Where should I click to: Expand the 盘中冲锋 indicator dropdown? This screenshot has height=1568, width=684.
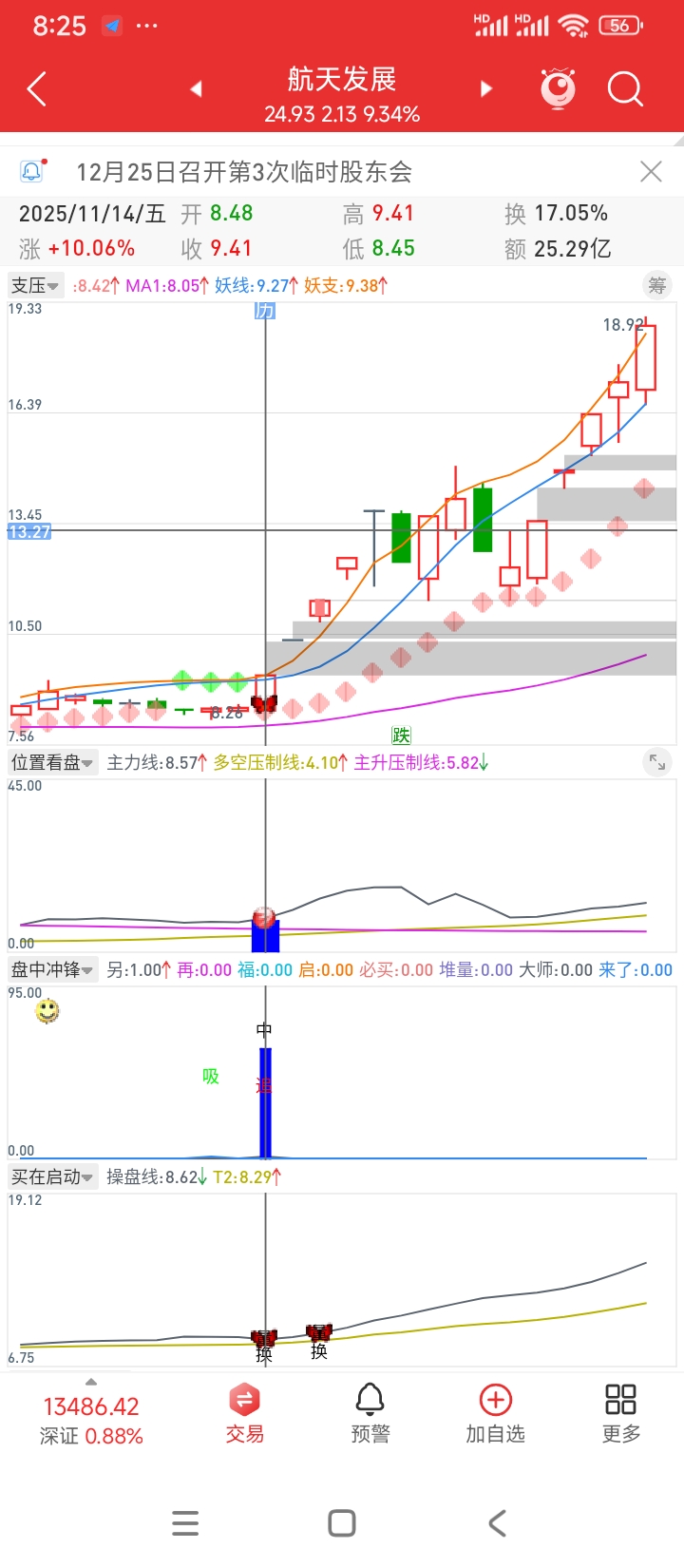click(x=52, y=969)
